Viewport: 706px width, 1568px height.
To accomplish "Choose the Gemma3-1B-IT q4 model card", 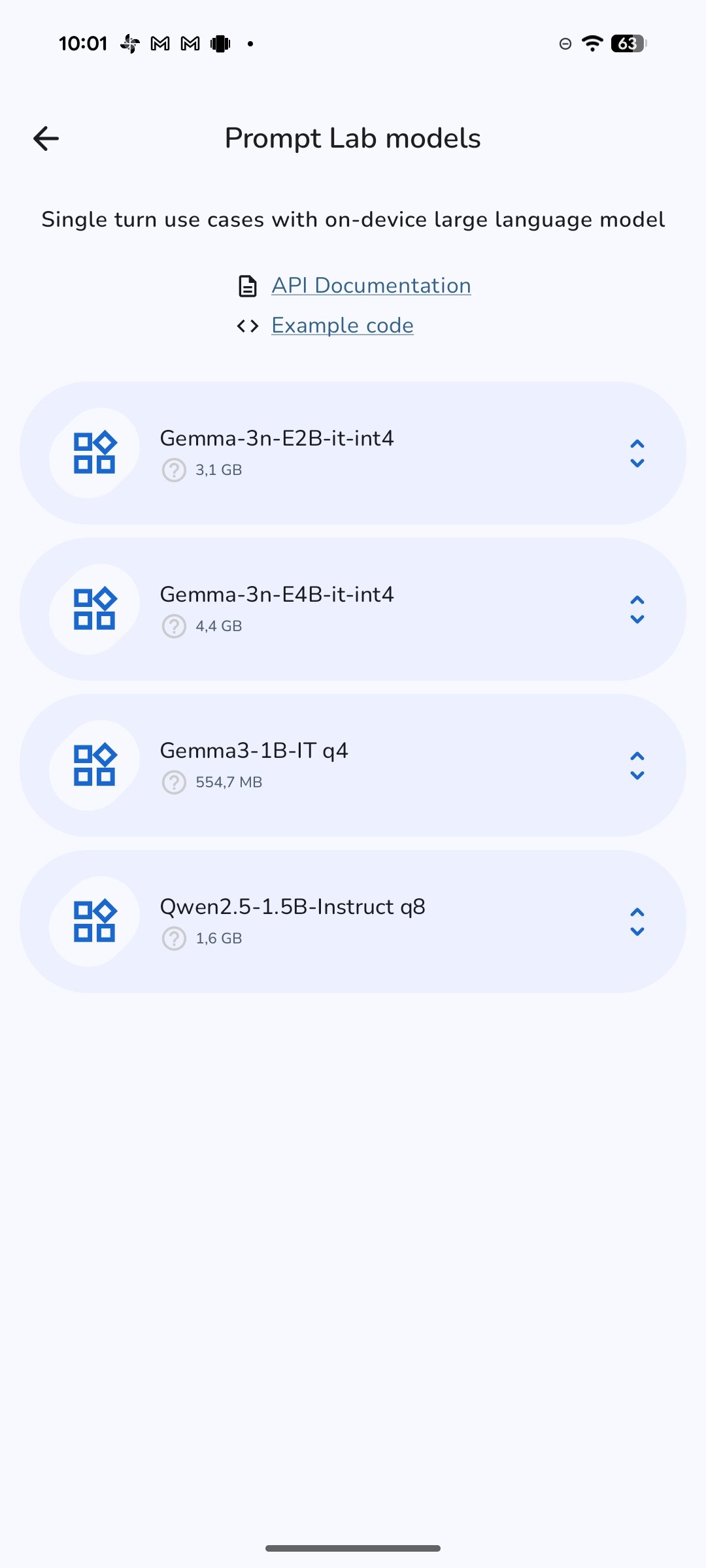I will click(353, 765).
